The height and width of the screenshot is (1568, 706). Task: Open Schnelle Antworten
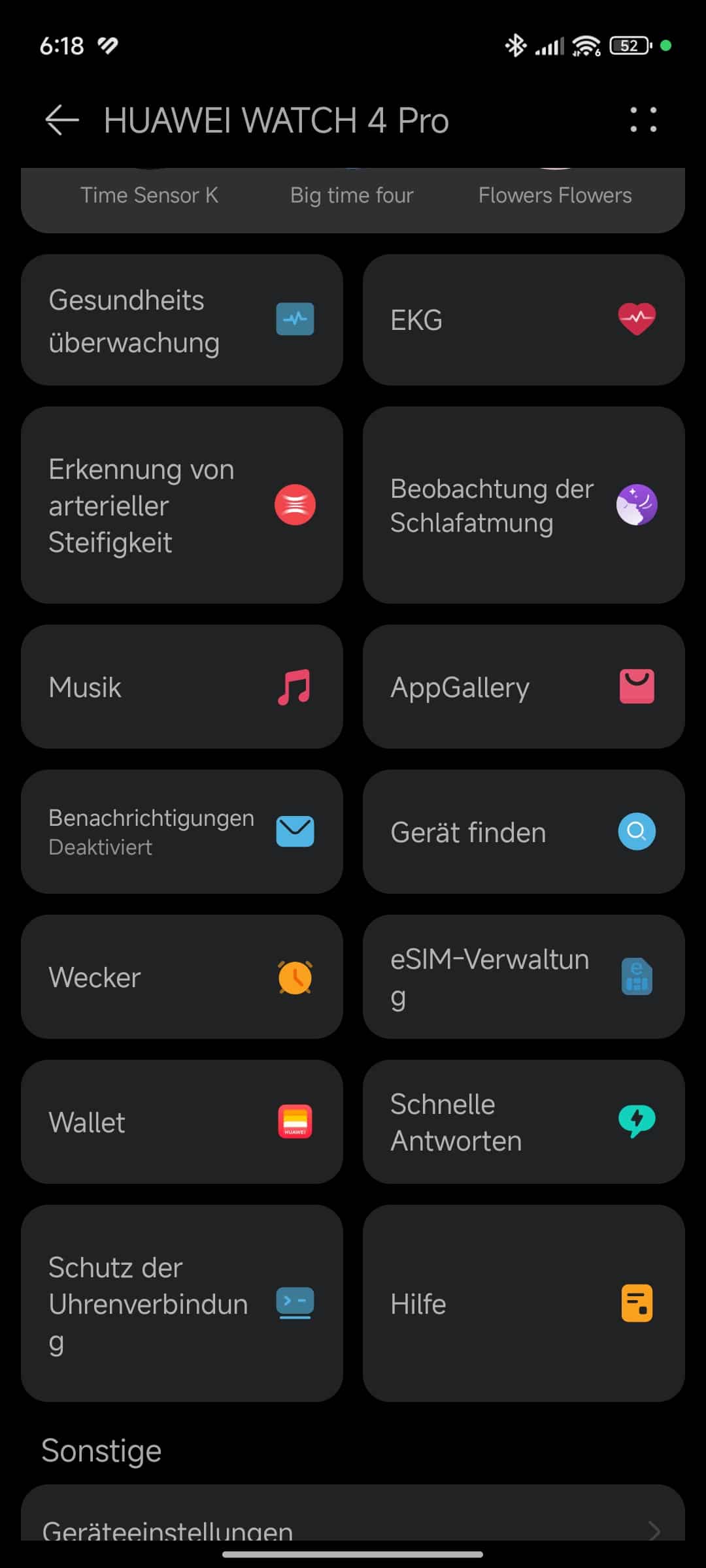[524, 1122]
